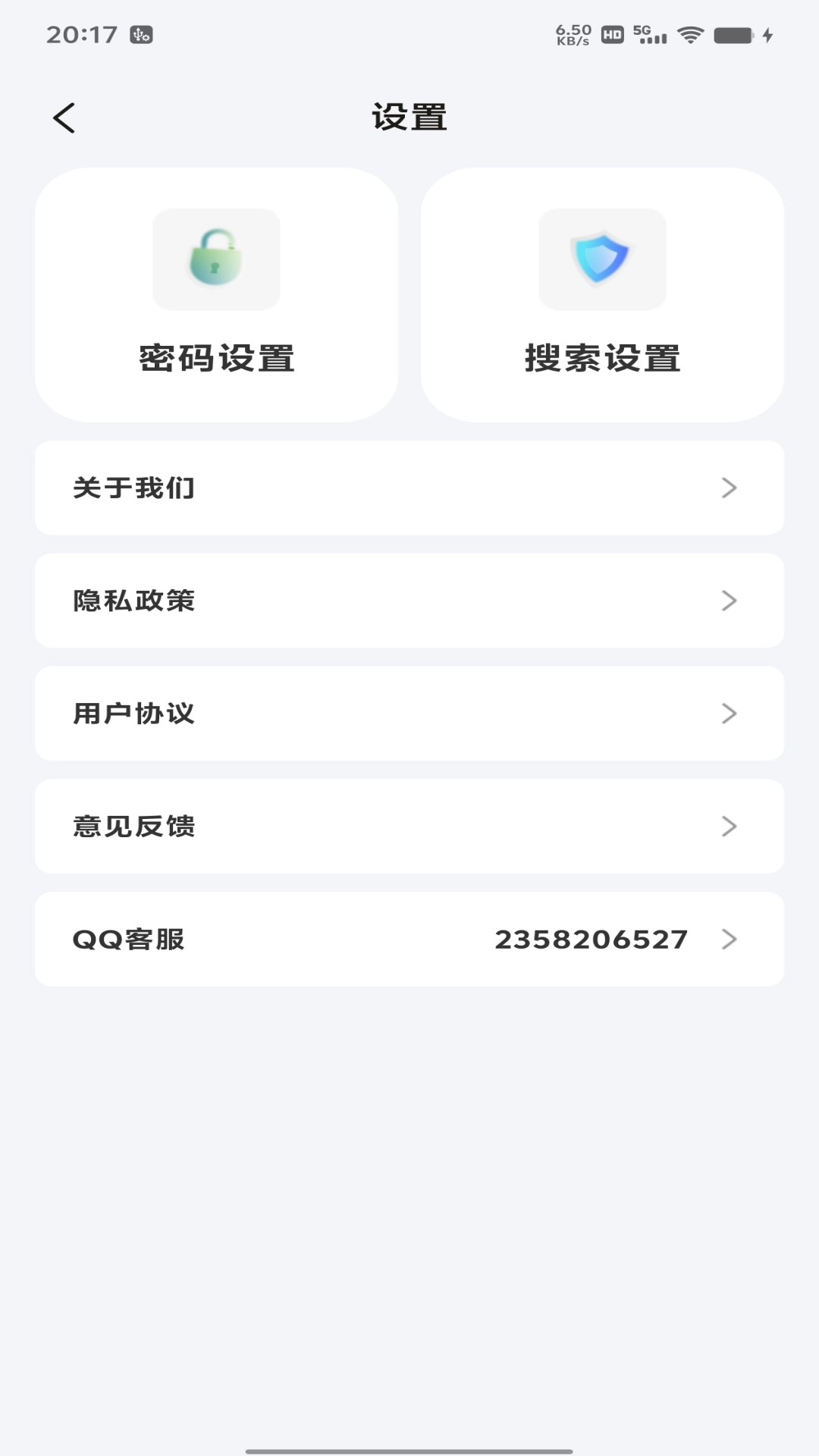Open the 搜索设置 card

pyautogui.click(x=602, y=294)
